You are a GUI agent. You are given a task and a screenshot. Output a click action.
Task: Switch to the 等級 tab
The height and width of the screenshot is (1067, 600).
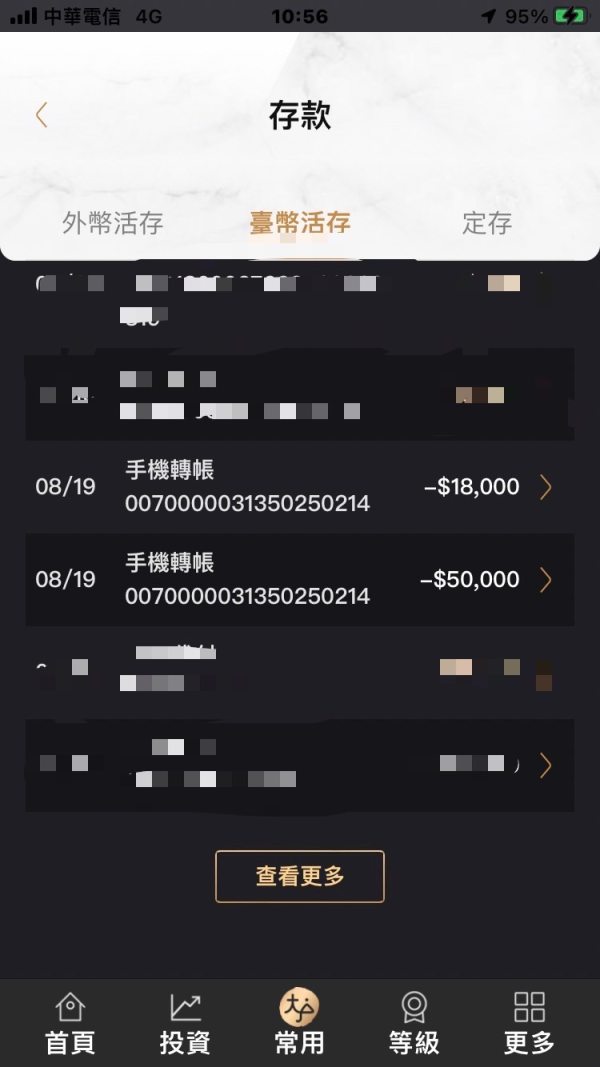(414, 1023)
